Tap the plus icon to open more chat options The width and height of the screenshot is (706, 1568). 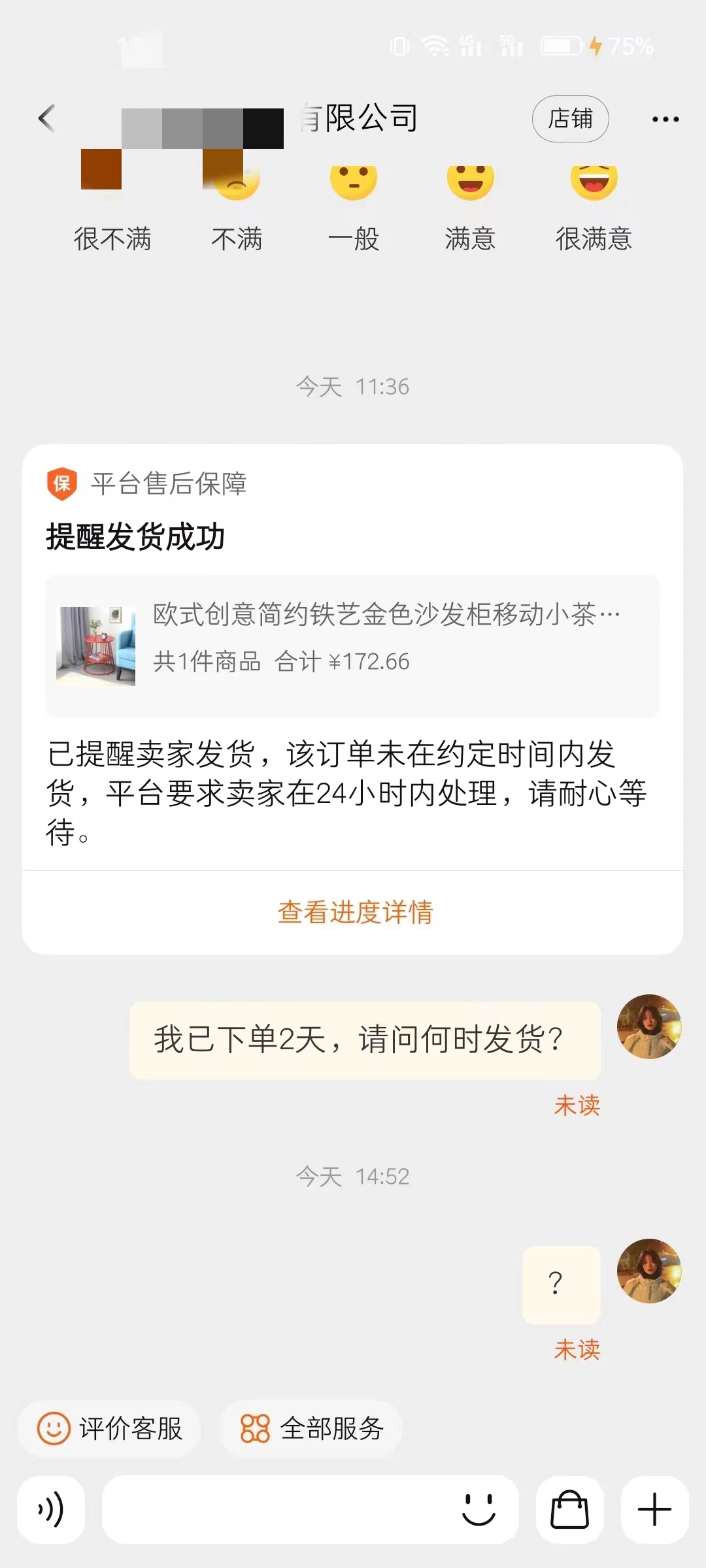point(653,1509)
